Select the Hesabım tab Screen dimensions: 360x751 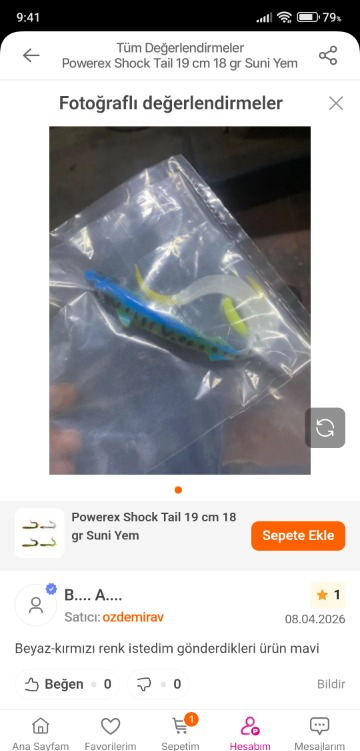click(x=250, y=733)
